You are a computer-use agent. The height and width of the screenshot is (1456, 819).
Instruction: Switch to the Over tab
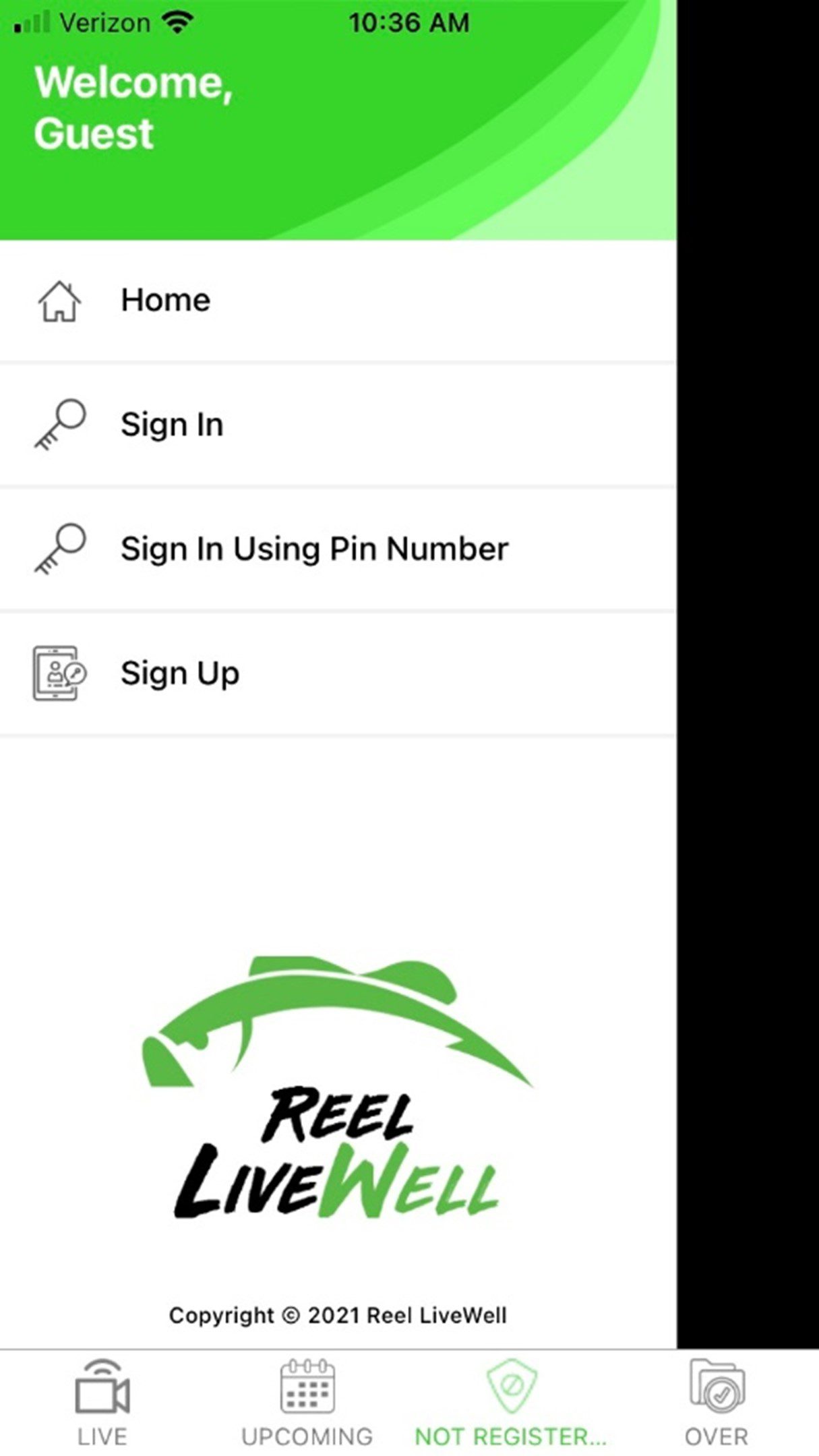click(x=717, y=1403)
